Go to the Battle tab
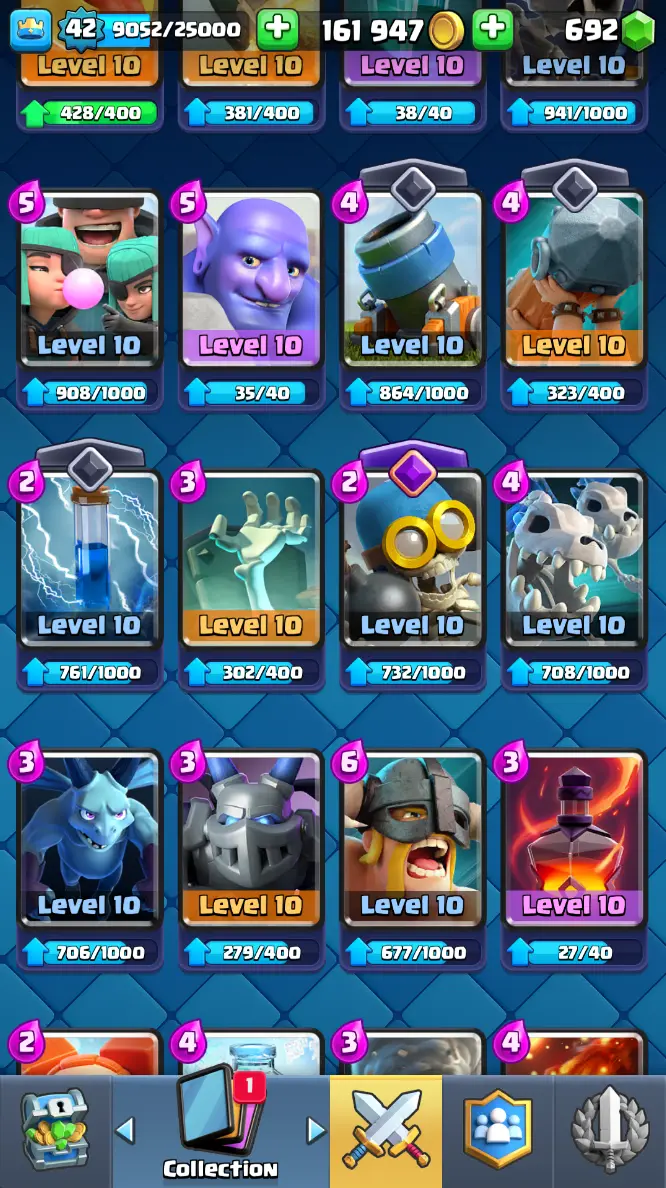The image size is (666, 1188). (386, 1131)
